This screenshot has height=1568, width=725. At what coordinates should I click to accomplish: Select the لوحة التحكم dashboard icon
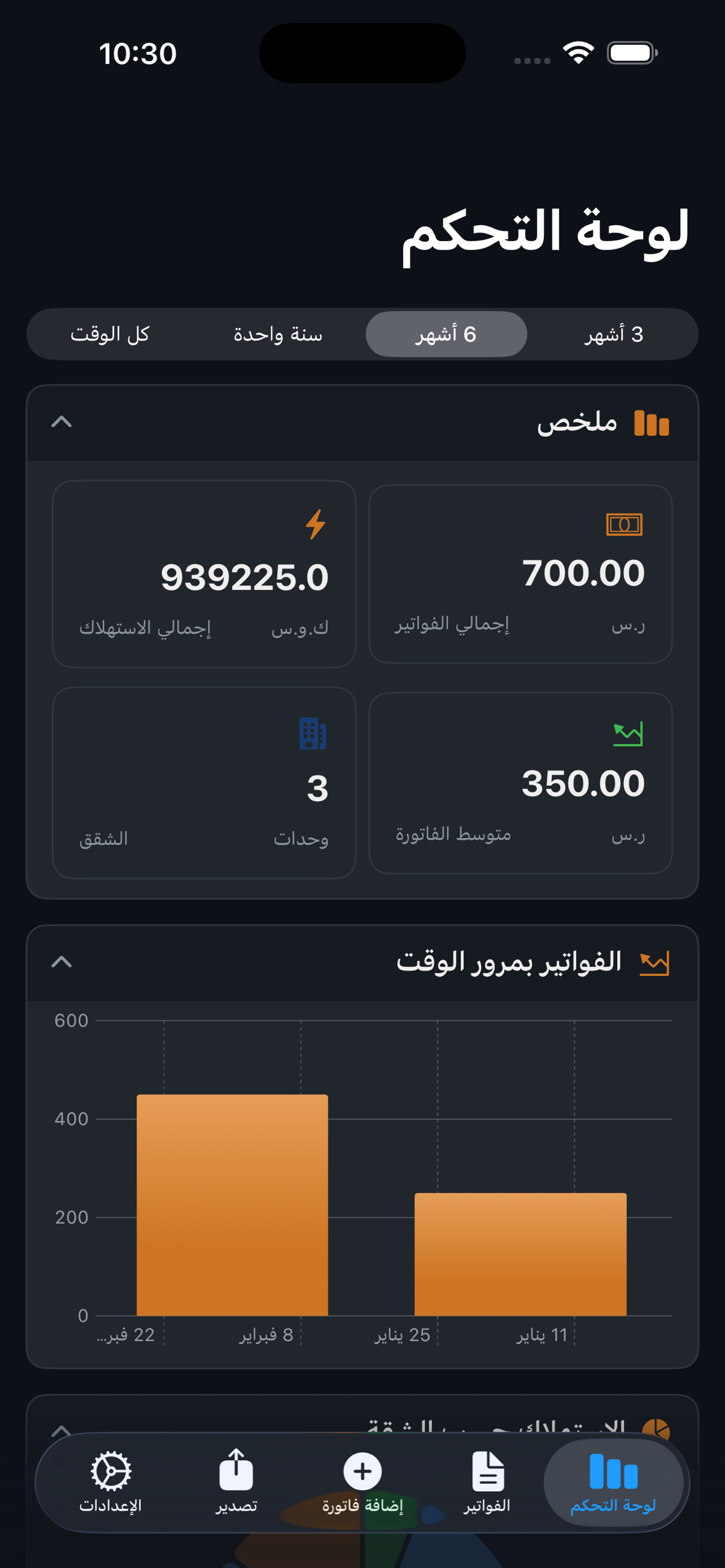click(x=613, y=1472)
